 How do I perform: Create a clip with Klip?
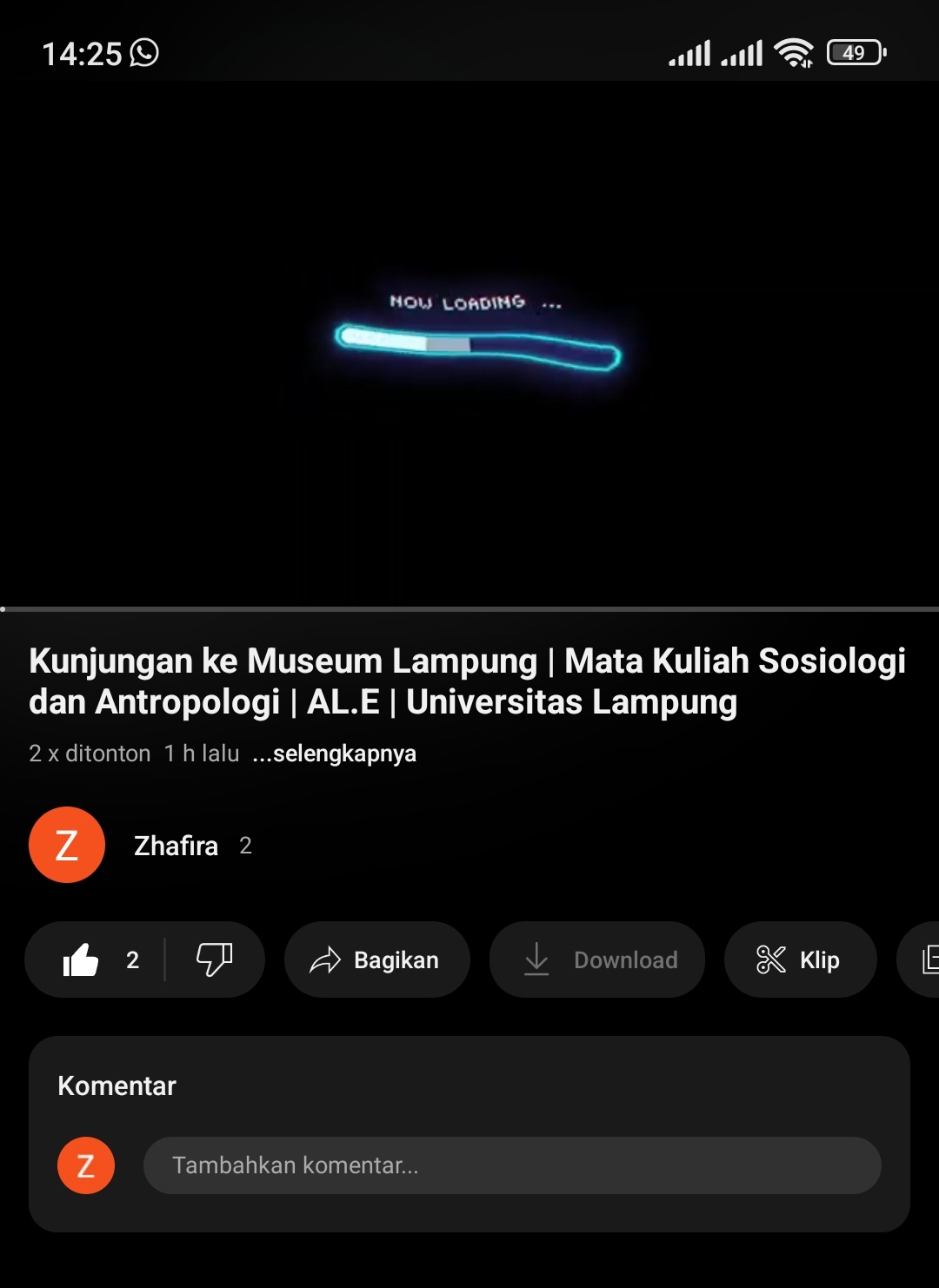pos(800,959)
